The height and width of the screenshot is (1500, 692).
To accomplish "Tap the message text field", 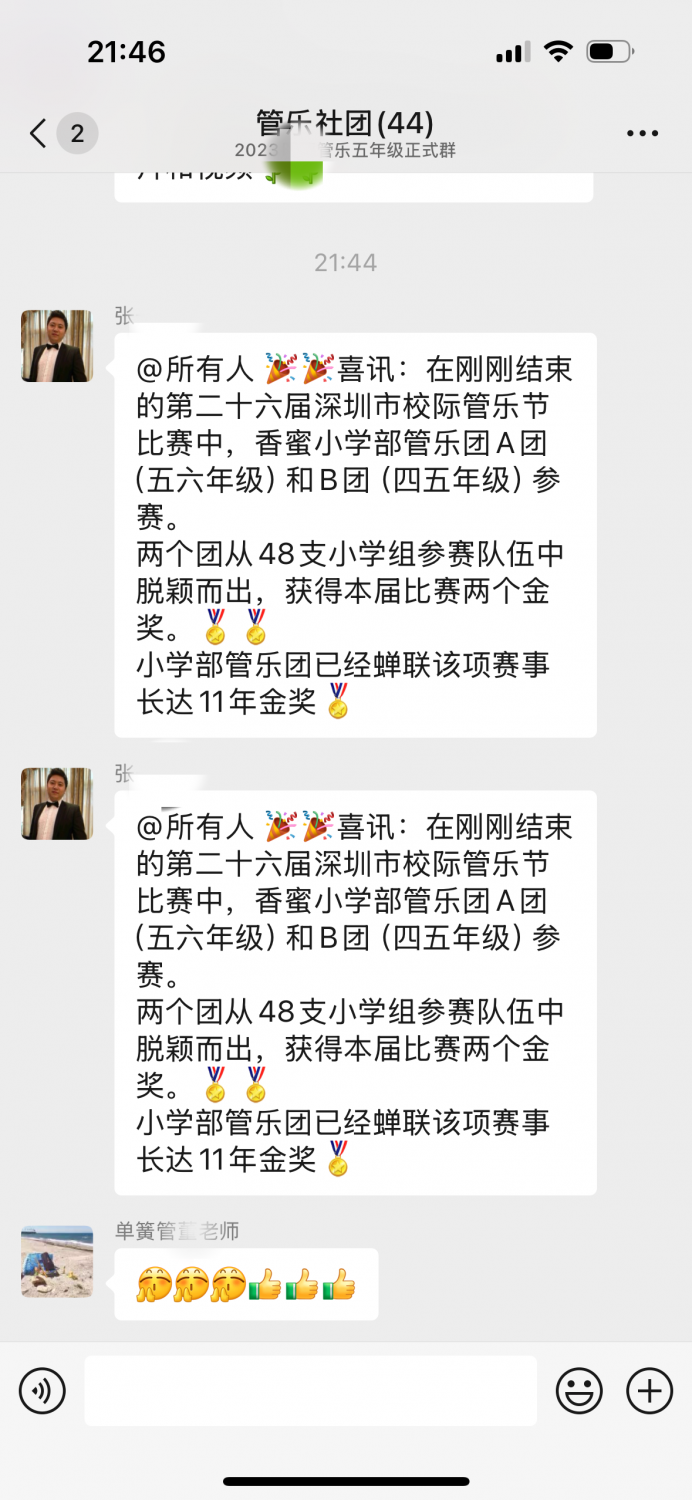I will pyautogui.click(x=310, y=1391).
